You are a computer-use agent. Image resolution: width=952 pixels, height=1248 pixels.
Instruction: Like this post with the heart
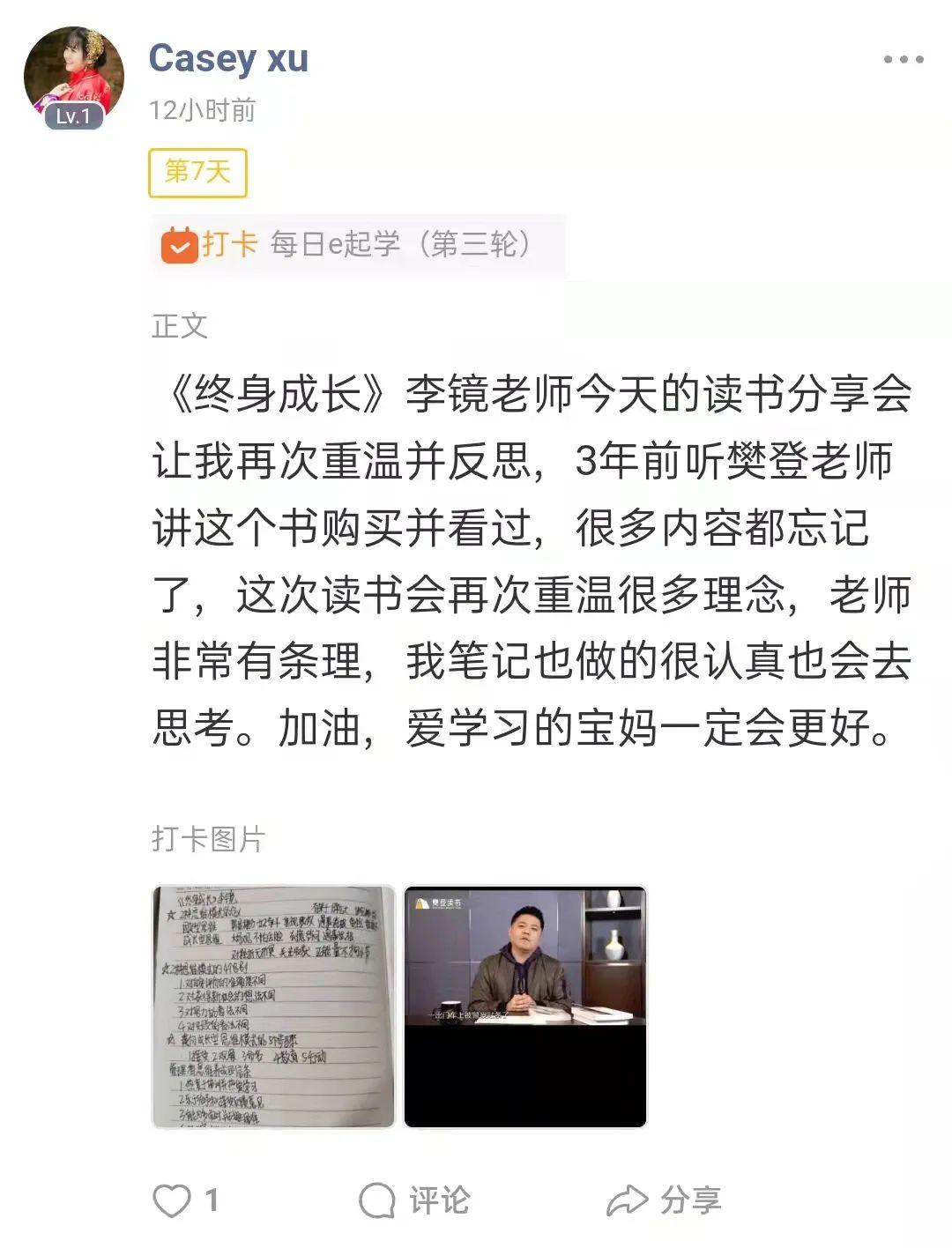(173, 1200)
